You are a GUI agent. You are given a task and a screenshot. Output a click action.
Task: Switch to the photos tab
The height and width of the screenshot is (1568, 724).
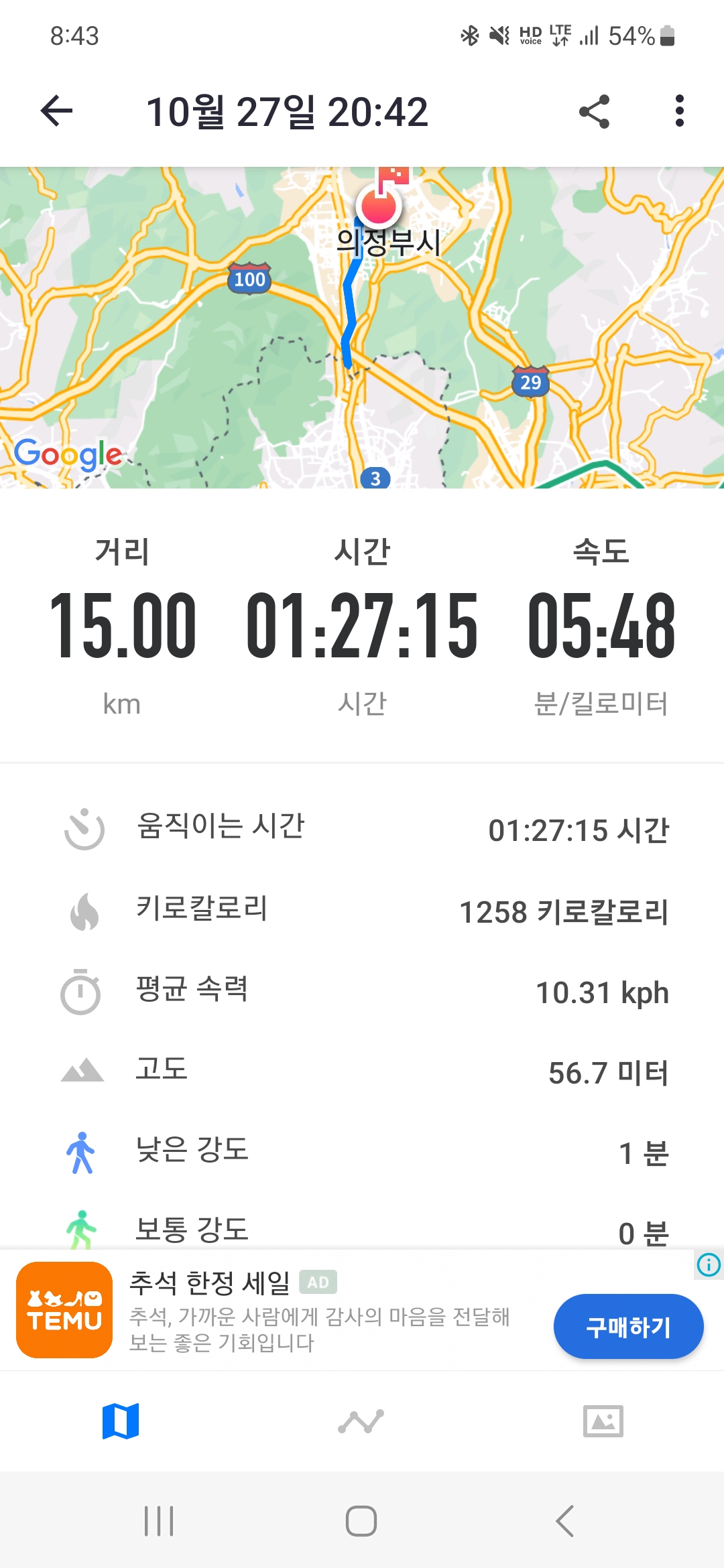pyautogui.click(x=603, y=1421)
